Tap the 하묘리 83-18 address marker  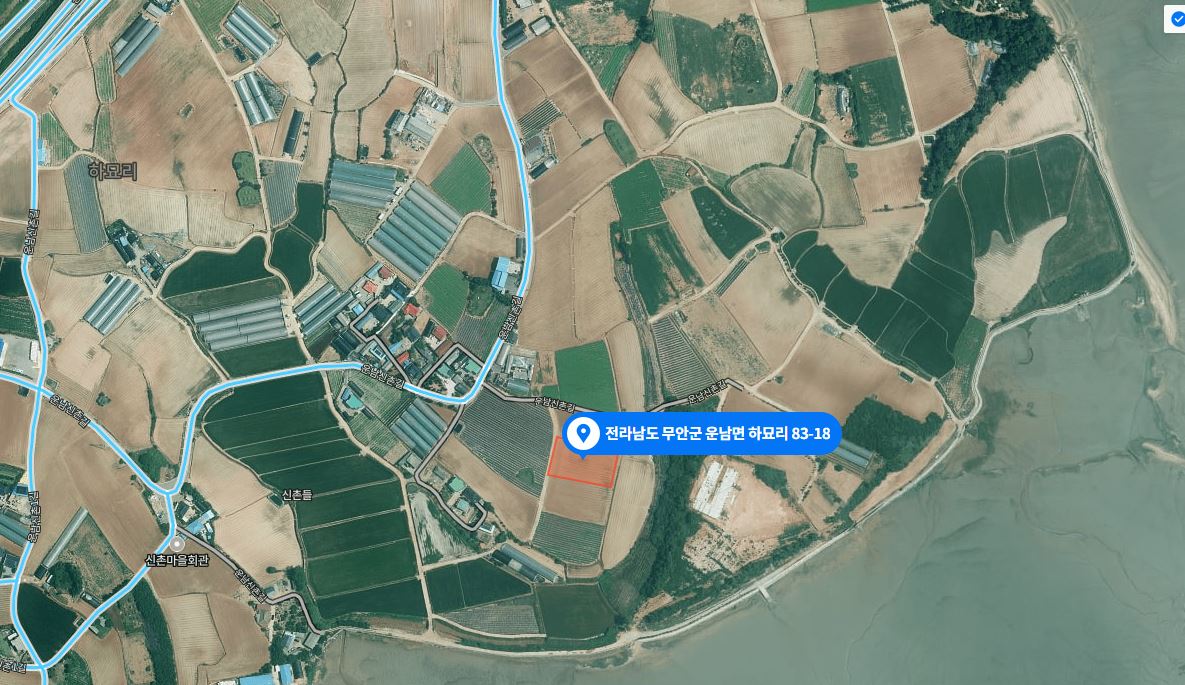[x=702, y=434]
